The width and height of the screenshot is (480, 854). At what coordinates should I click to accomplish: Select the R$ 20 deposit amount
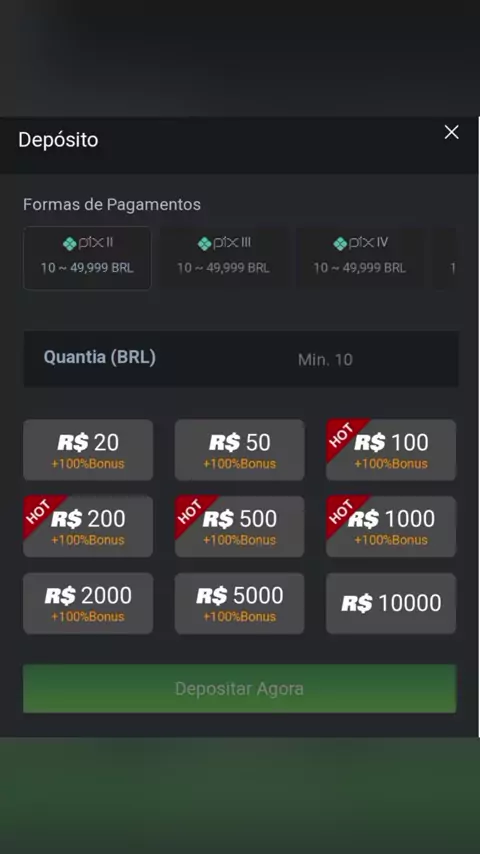click(x=88, y=450)
